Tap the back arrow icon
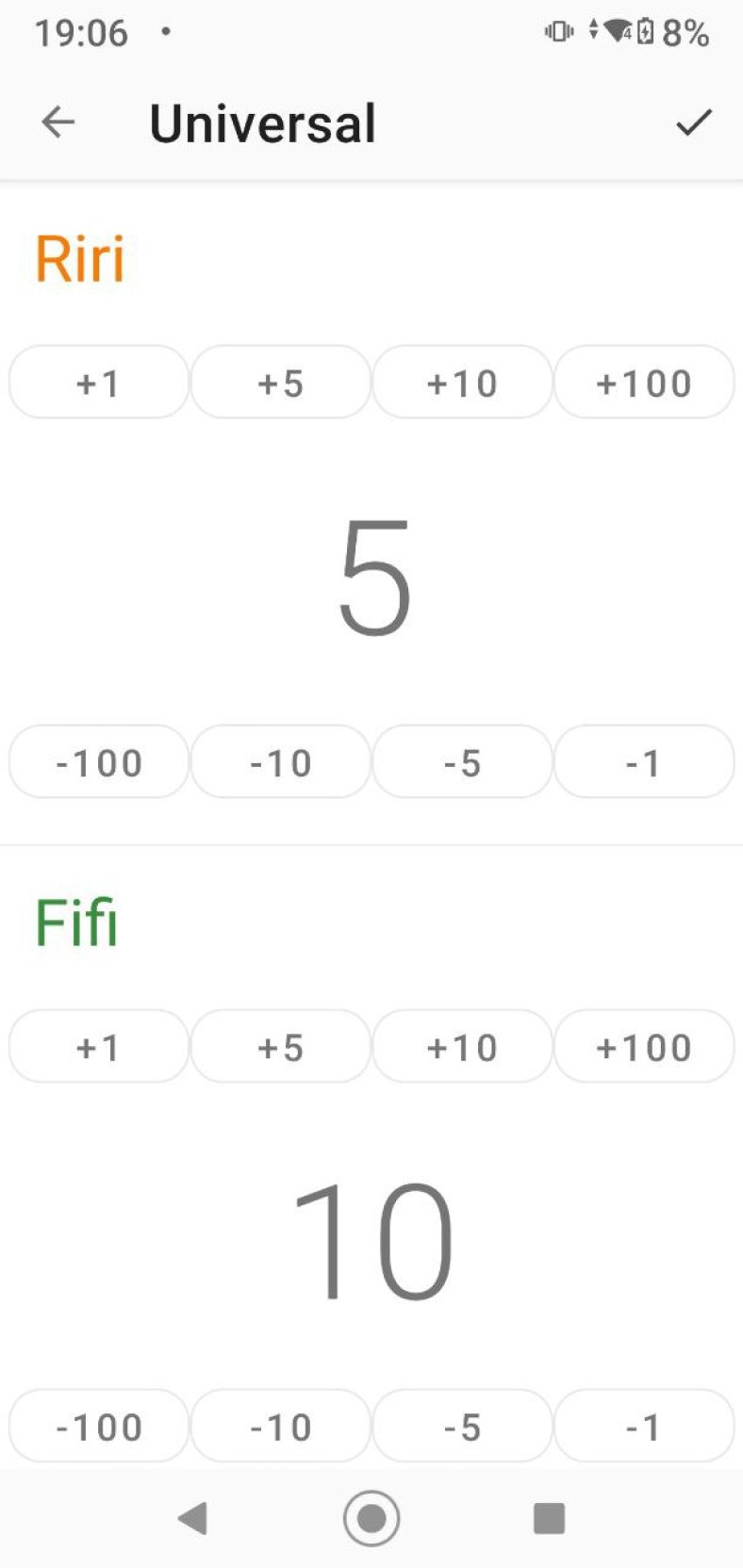 58,122
